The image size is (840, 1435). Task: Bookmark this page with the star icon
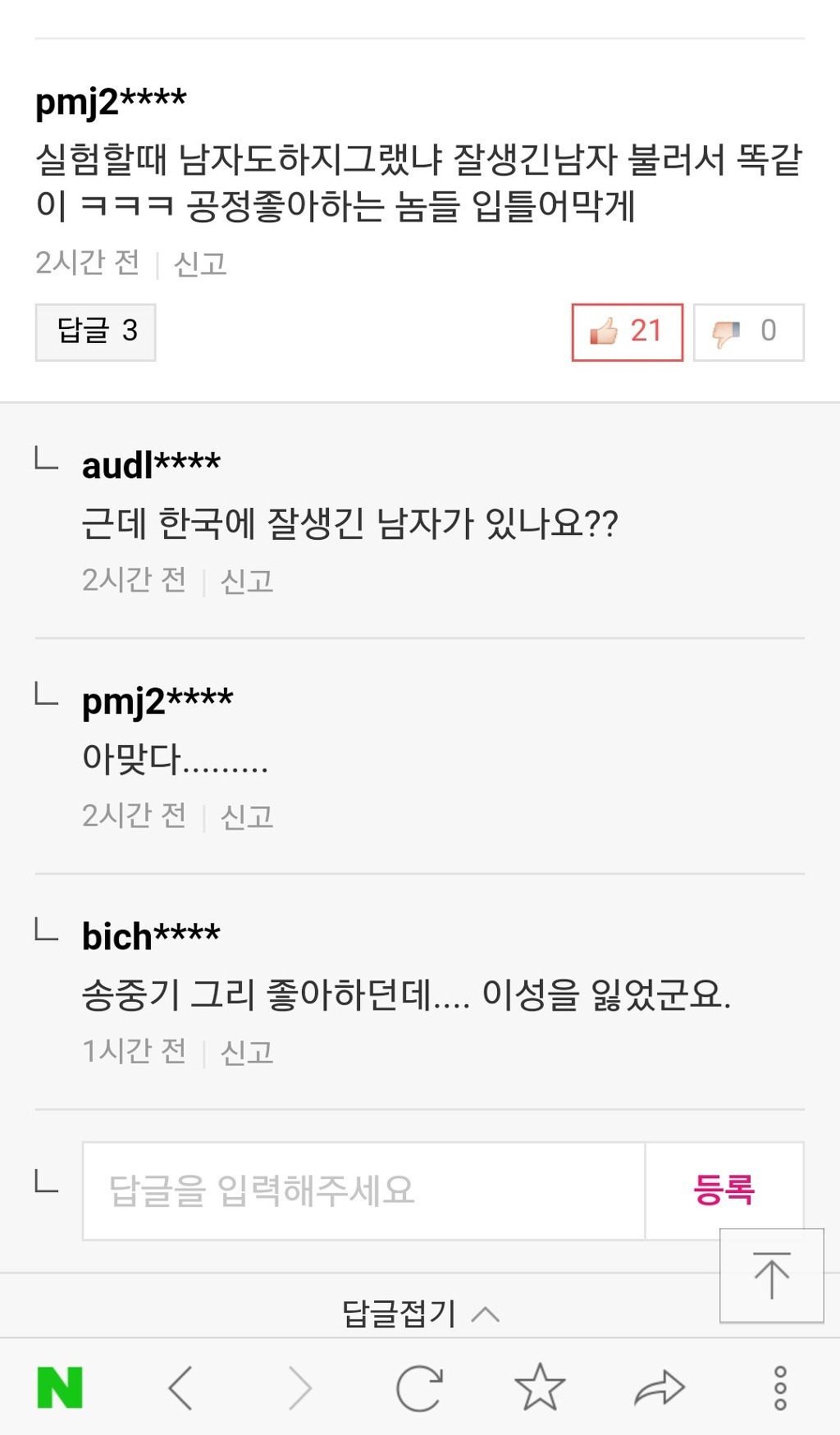click(x=540, y=1387)
